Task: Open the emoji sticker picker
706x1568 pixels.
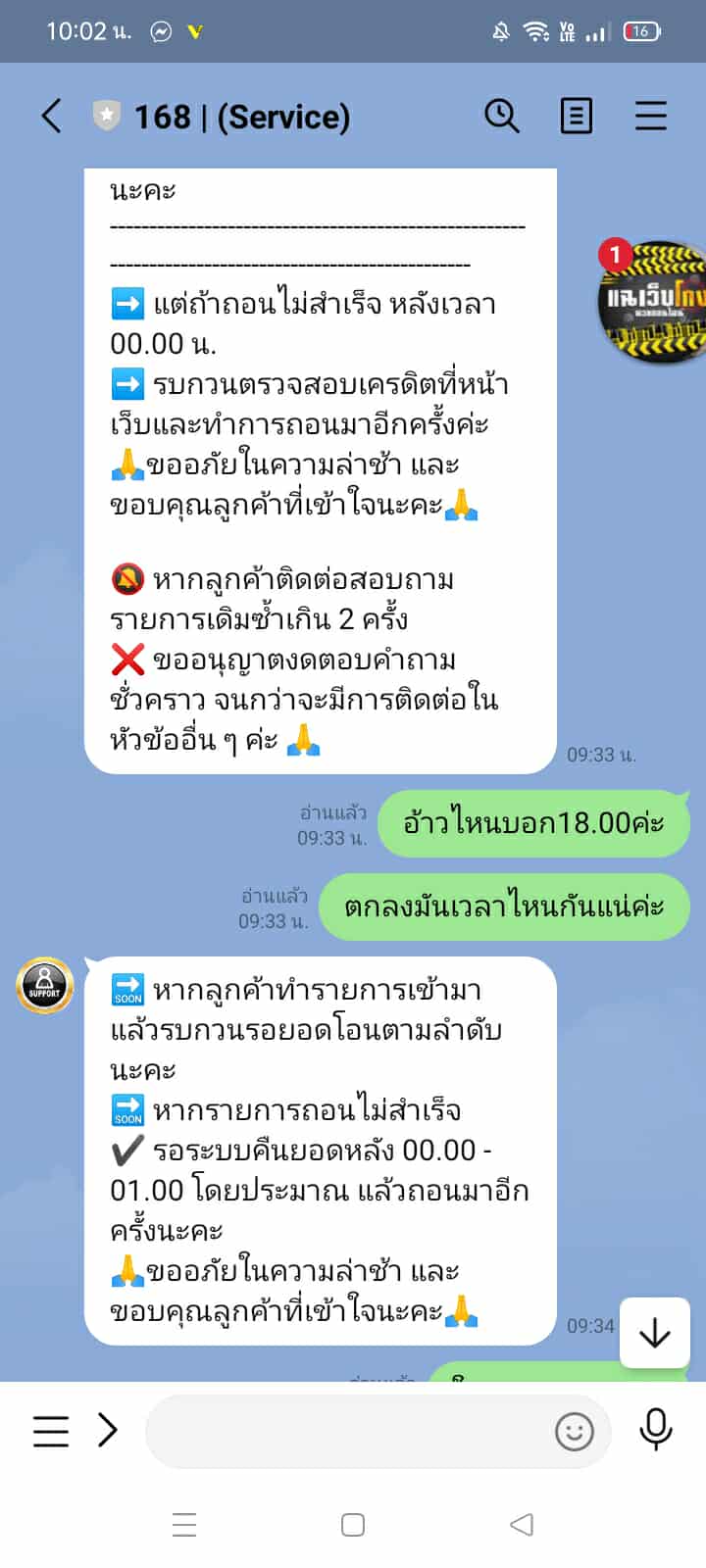Action: [575, 1432]
